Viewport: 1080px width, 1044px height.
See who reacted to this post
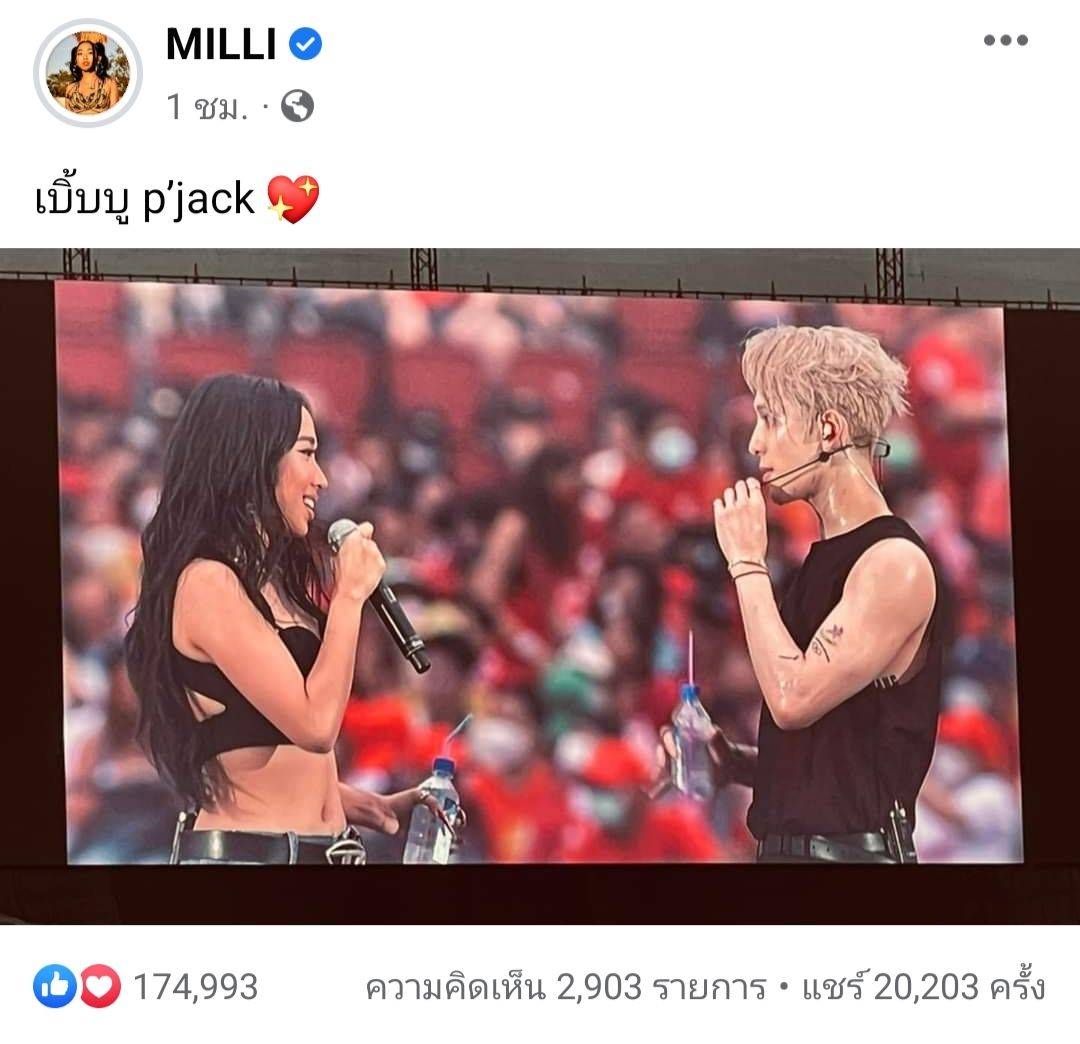coord(145,987)
